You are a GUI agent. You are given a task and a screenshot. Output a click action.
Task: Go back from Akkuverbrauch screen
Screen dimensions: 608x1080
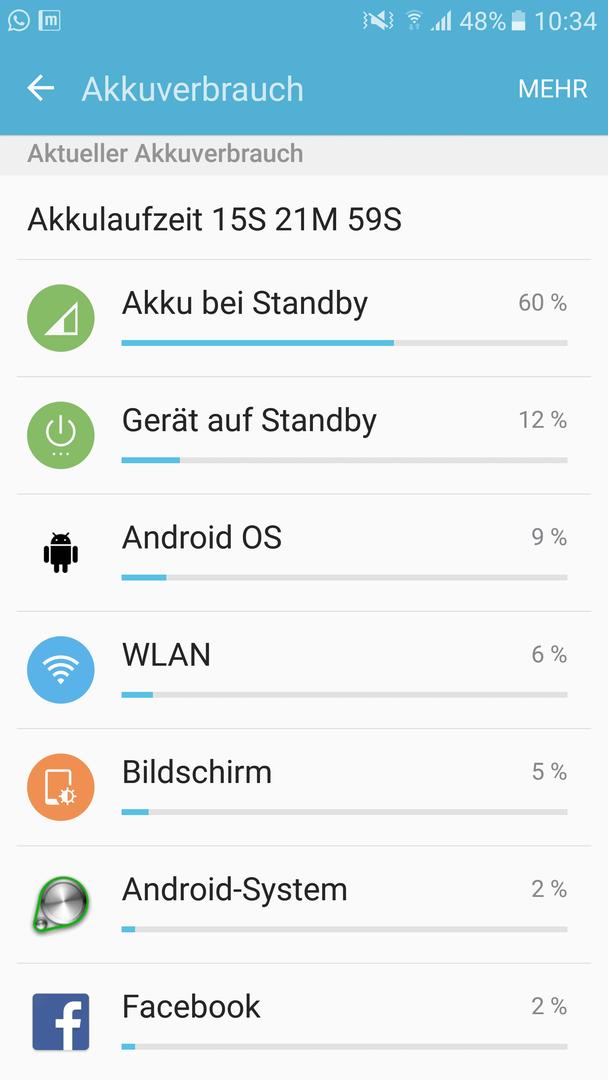coord(41,89)
